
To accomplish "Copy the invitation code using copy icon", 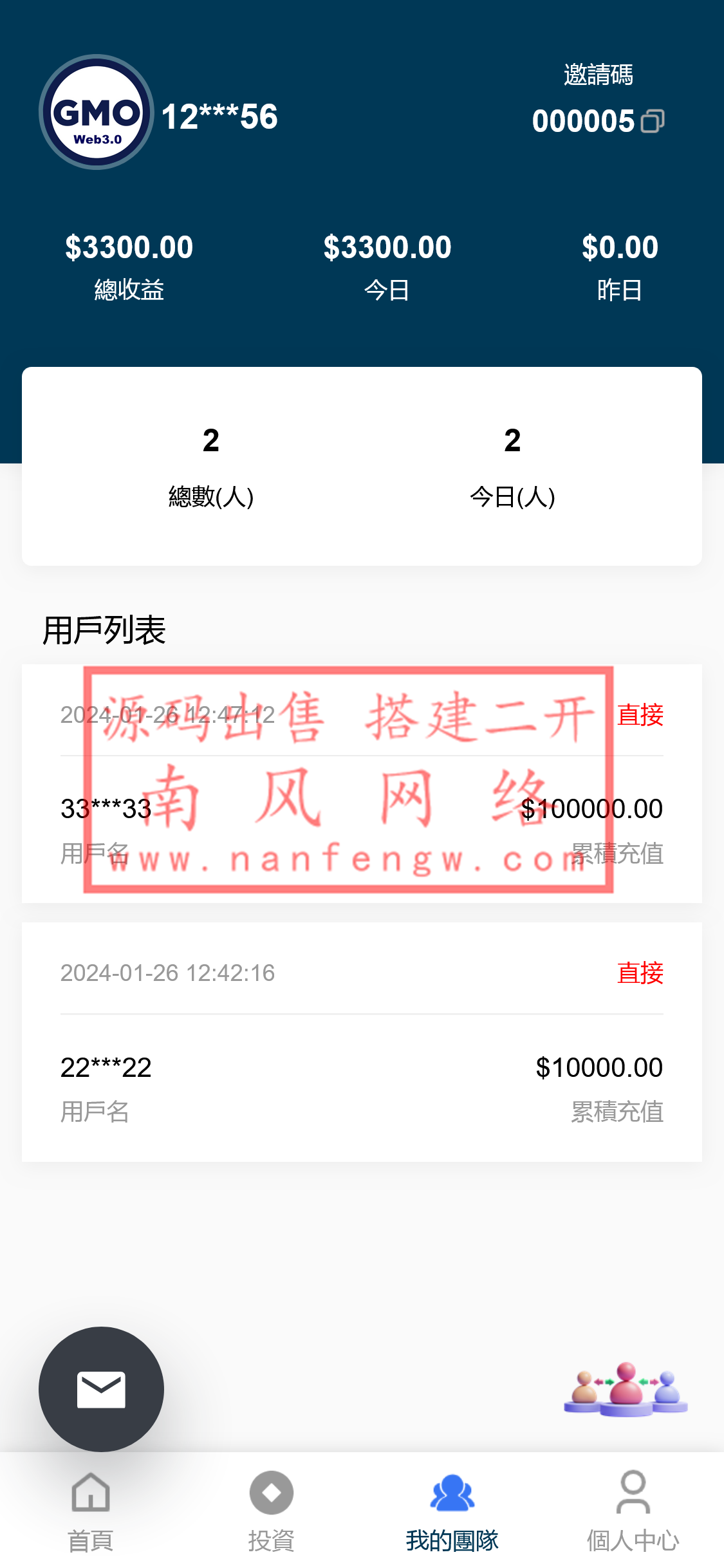I will [x=654, y=120].
